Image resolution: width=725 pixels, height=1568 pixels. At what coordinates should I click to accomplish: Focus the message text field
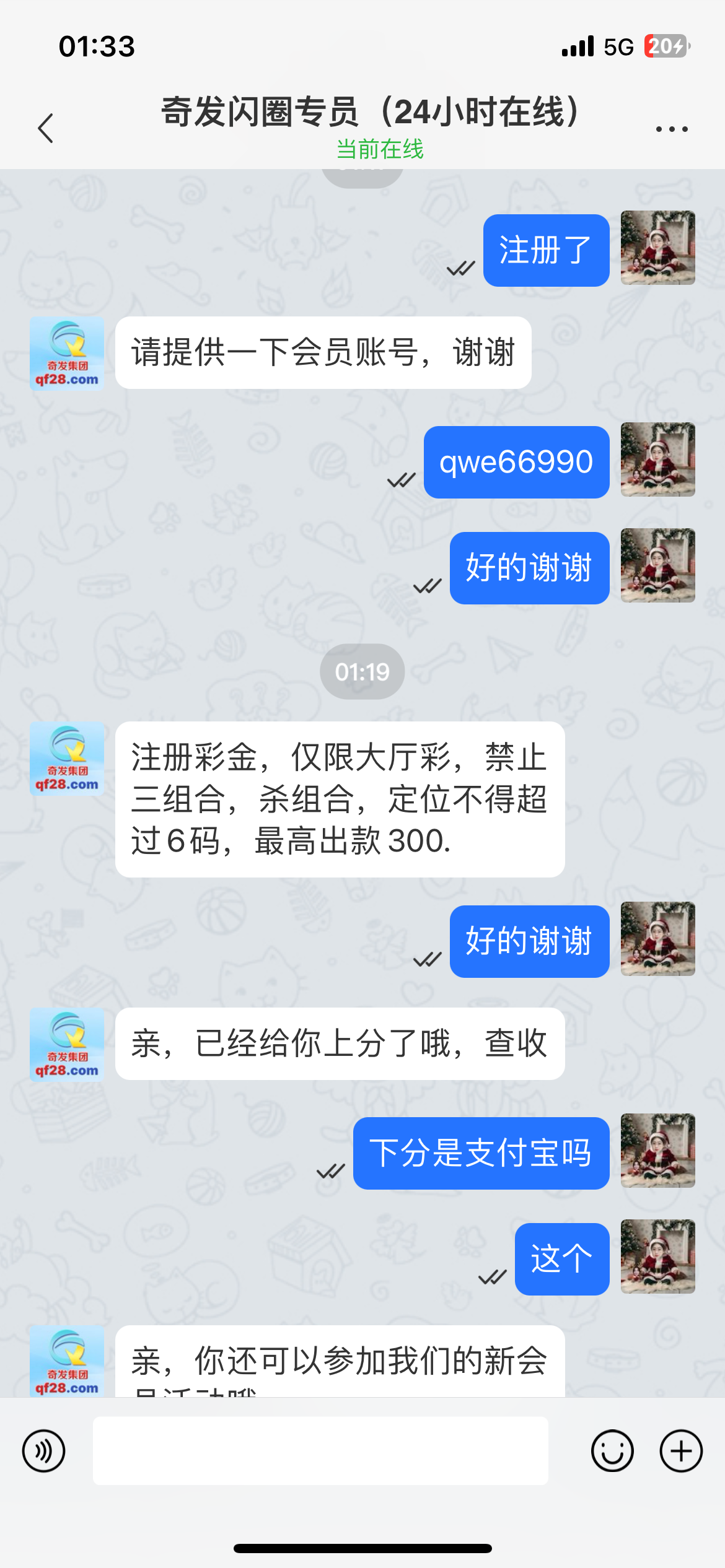(320, 1451)
